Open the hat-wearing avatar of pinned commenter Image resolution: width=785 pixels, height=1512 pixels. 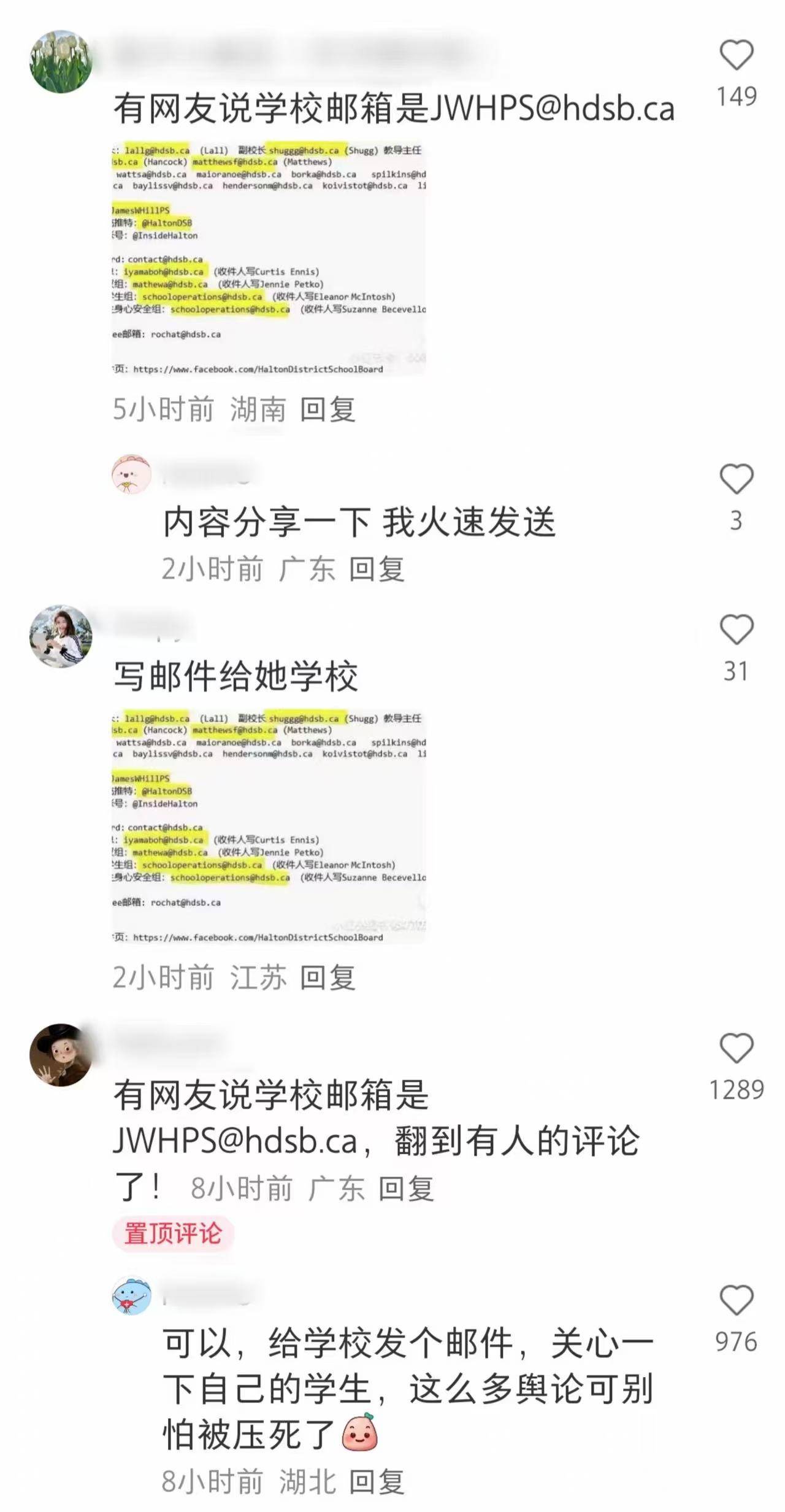click(61, 1055)
